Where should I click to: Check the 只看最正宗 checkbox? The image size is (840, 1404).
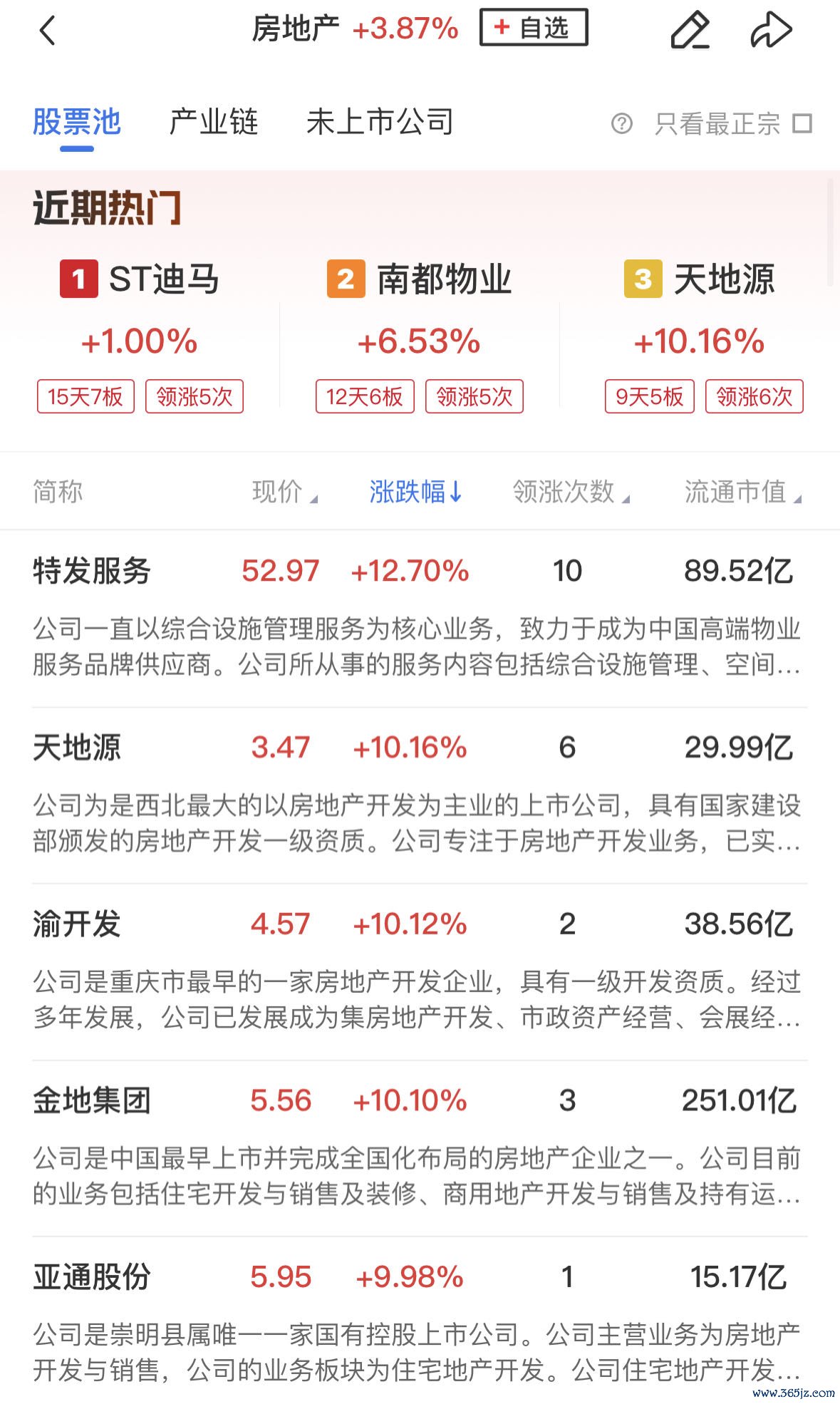[x=802, y=123]
